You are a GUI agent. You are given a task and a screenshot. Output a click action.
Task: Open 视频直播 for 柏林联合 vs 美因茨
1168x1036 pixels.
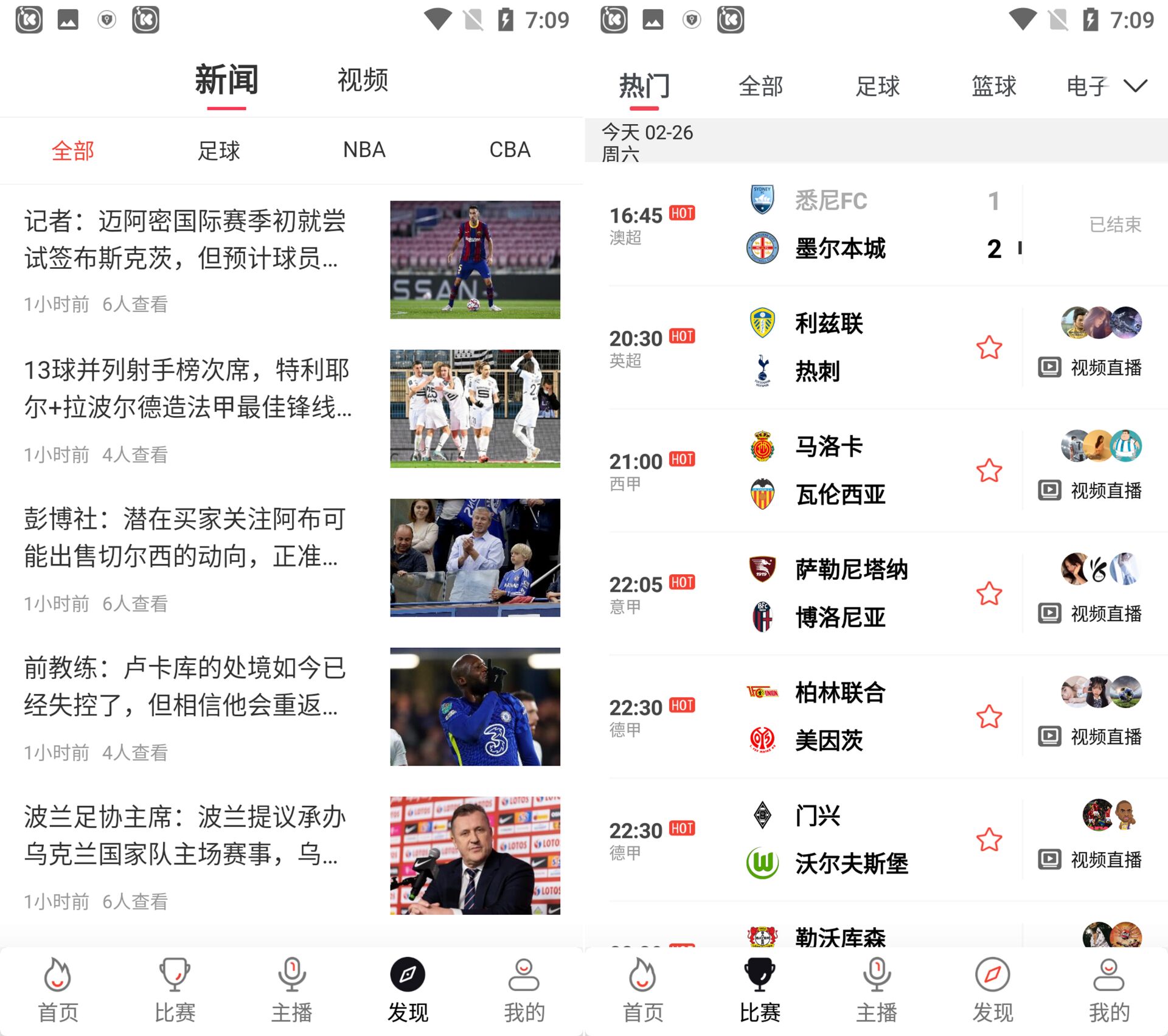[x=1090, y=737]
